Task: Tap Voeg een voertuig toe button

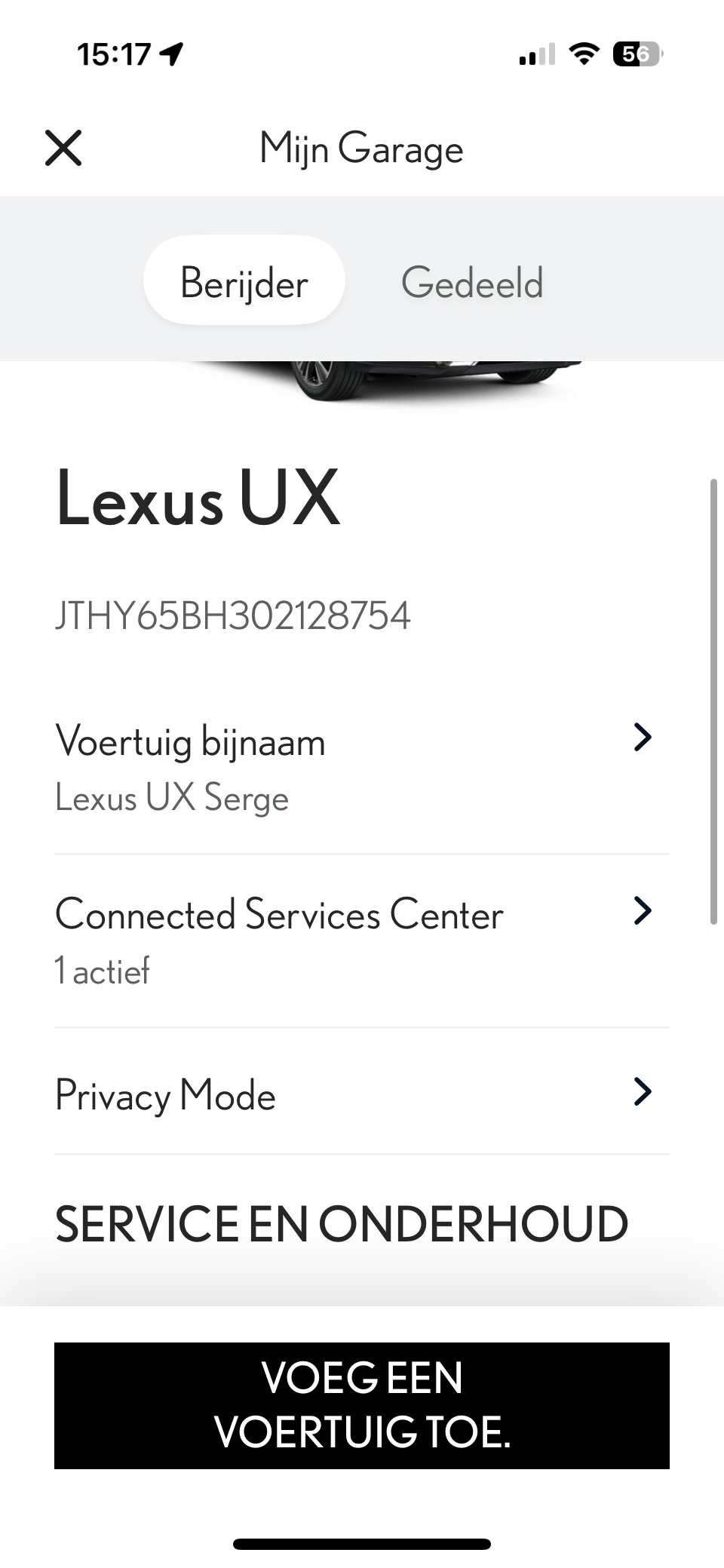Action: 361,1405
